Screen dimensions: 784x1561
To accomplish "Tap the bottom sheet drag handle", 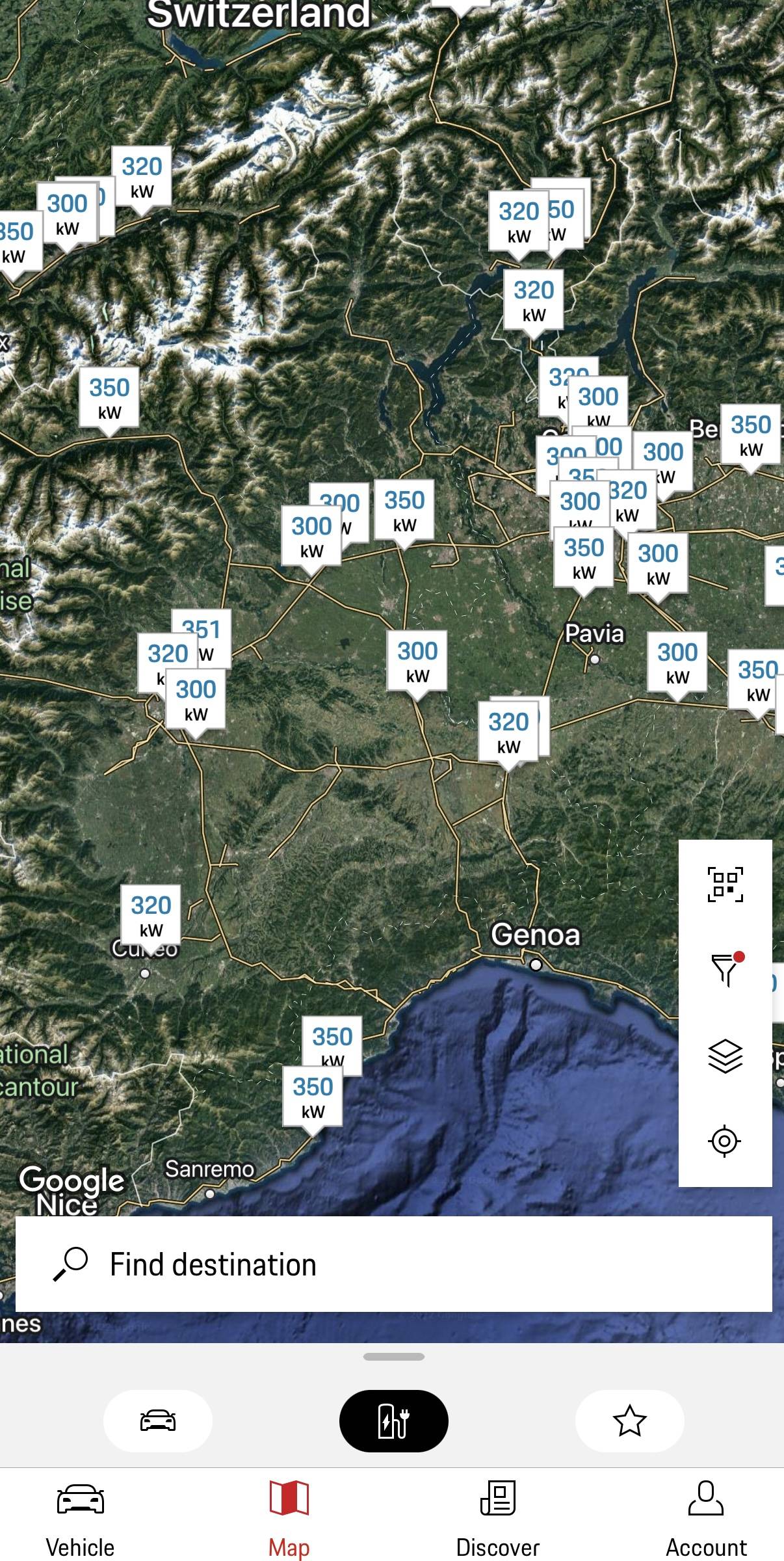I will [393, 1357].
